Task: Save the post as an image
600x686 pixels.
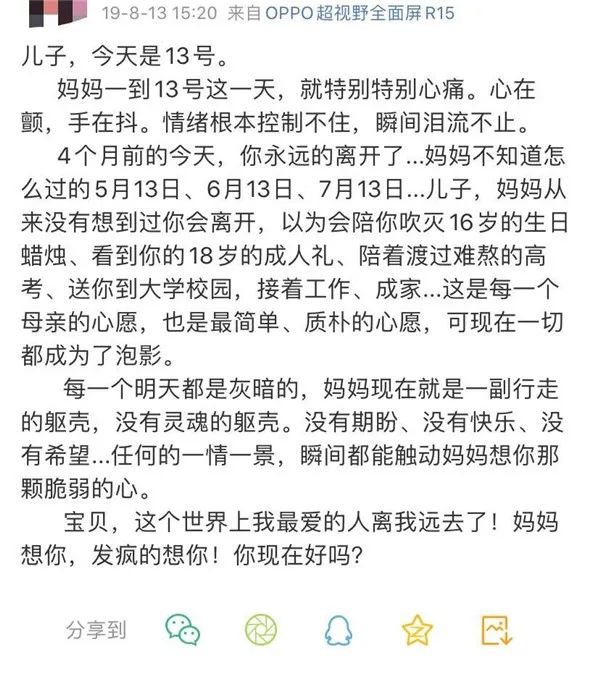Action: (496, 630)
